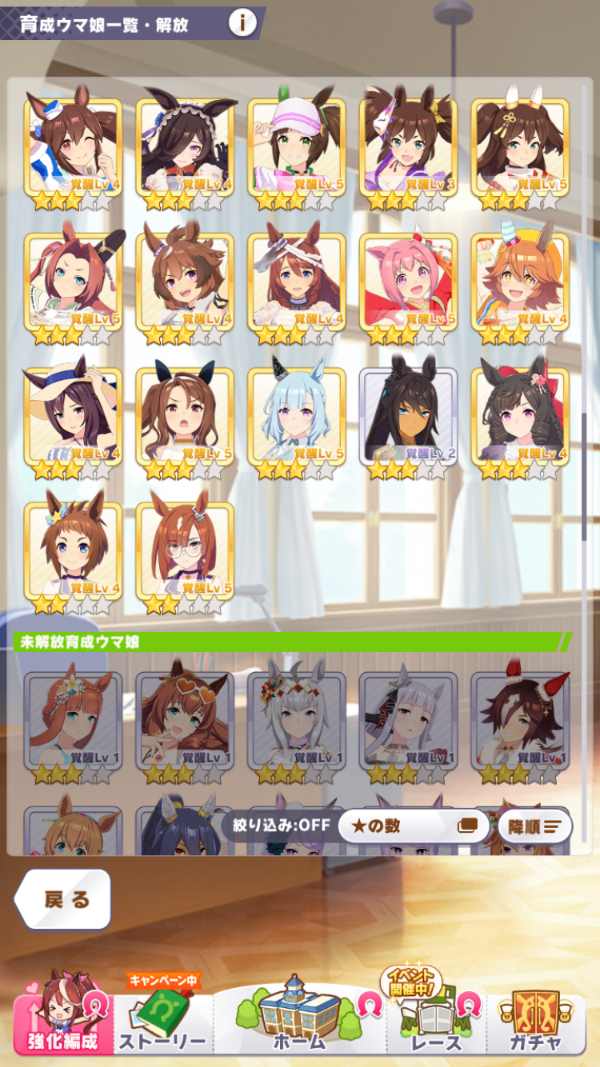This screenshot has width=600, height=1067.
Task: Change the ★の数 sort criterion
Action: (x=412, y=827)
